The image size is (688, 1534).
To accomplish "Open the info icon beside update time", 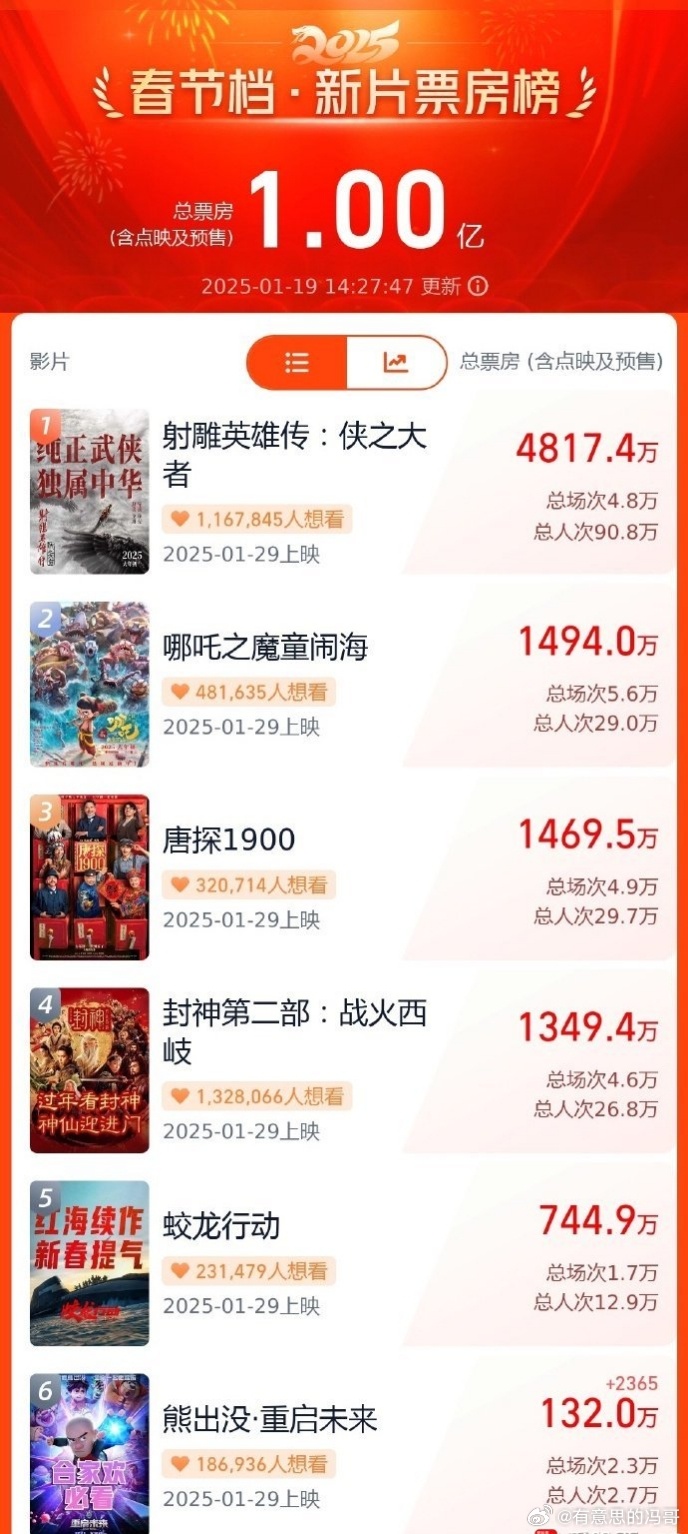I will tap(478, 286).
